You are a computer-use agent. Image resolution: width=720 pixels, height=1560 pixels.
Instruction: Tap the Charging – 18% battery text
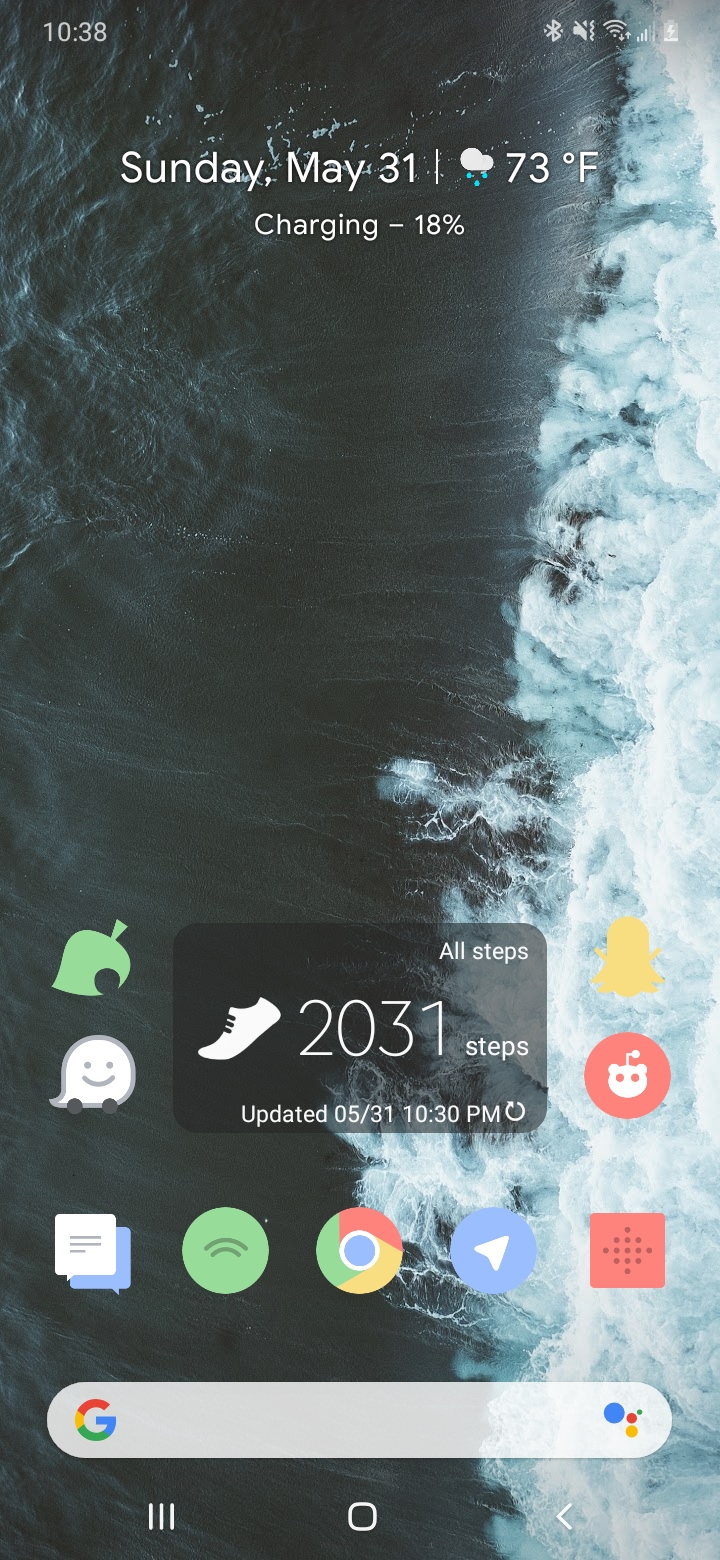[x=359, y=224]
